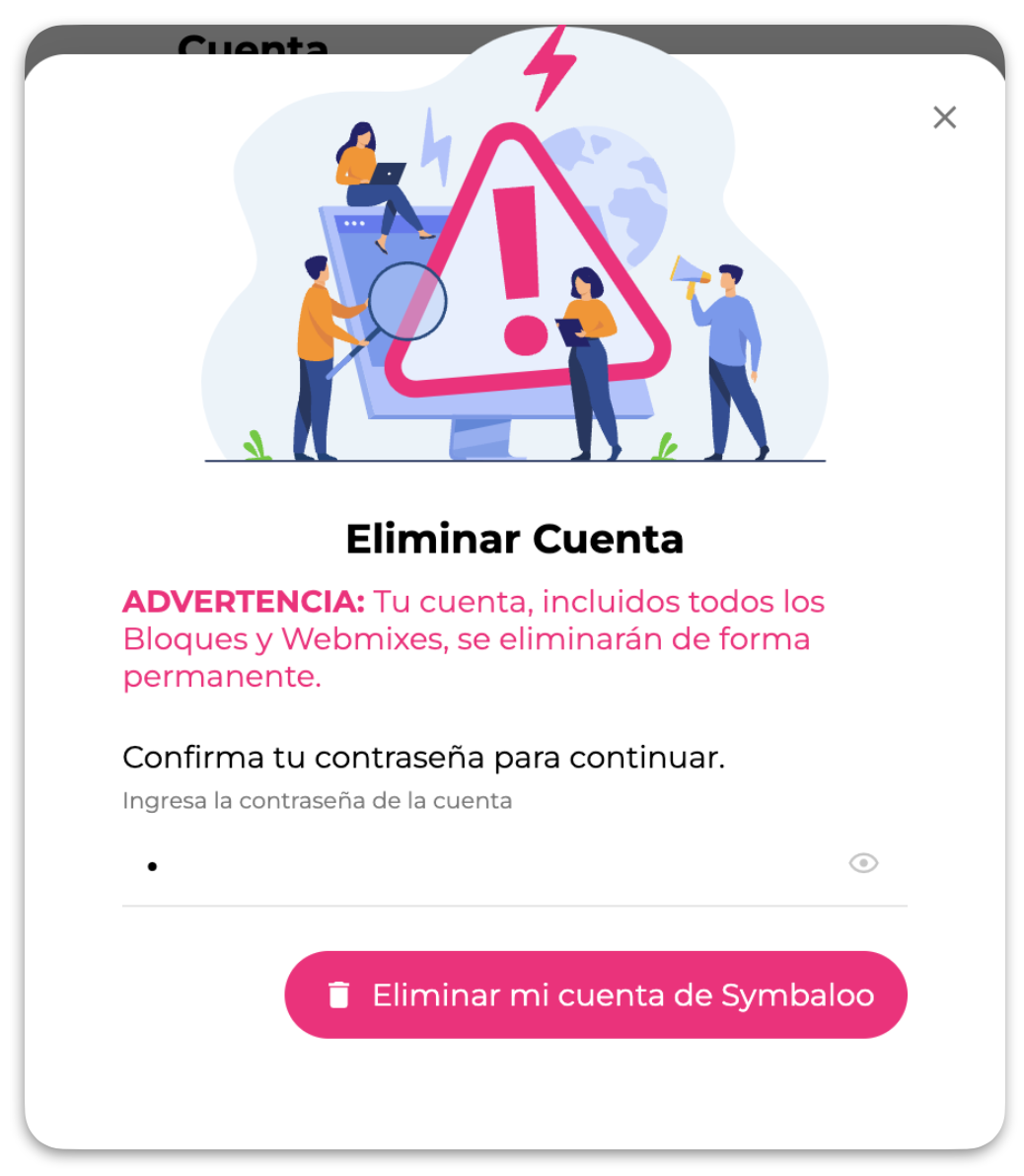Tap Eliminar mi cuenta de Symbaloo
The height and width of the screenshot is (1176, 1024).
coord(595,994)
